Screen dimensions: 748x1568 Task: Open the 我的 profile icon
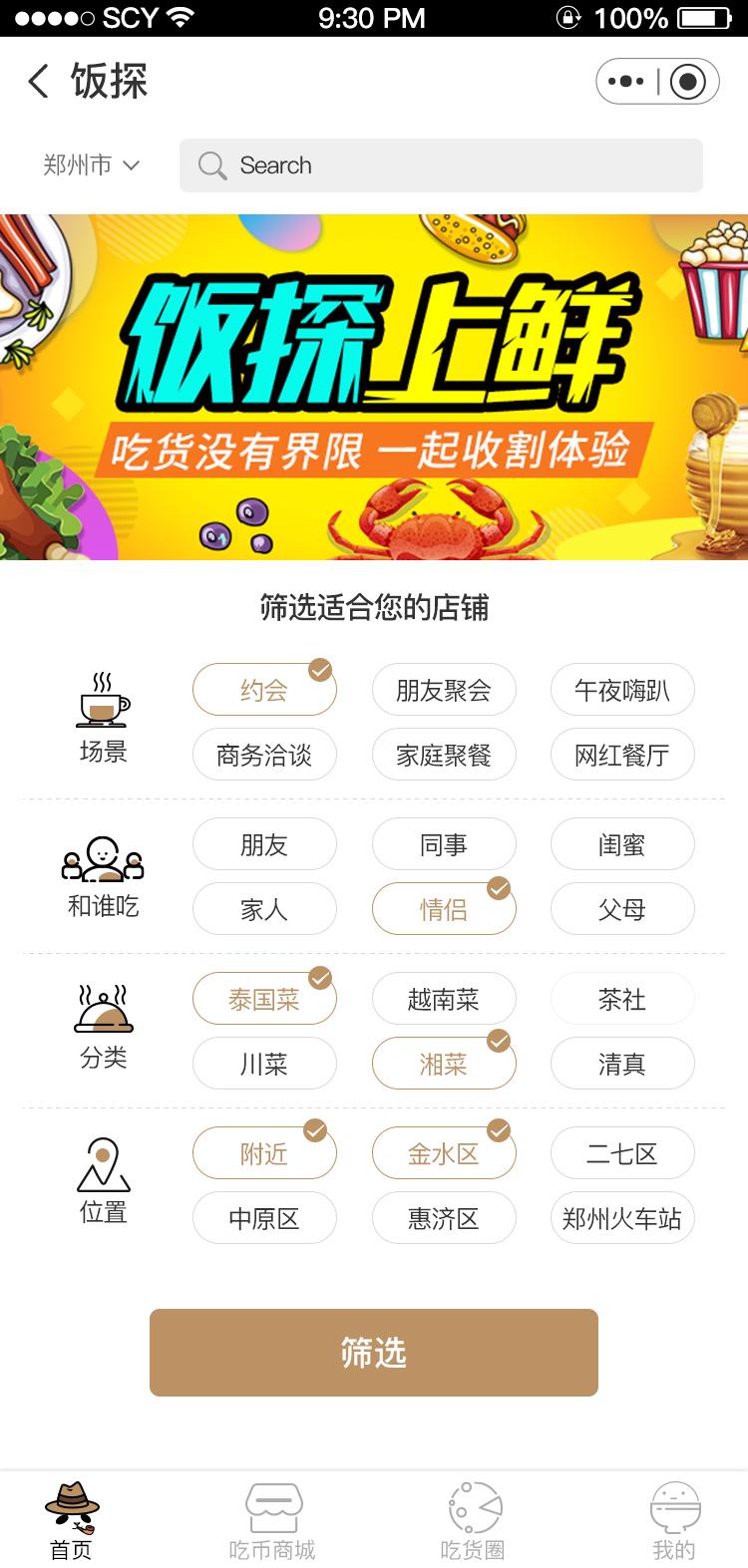click(676, 1506)
